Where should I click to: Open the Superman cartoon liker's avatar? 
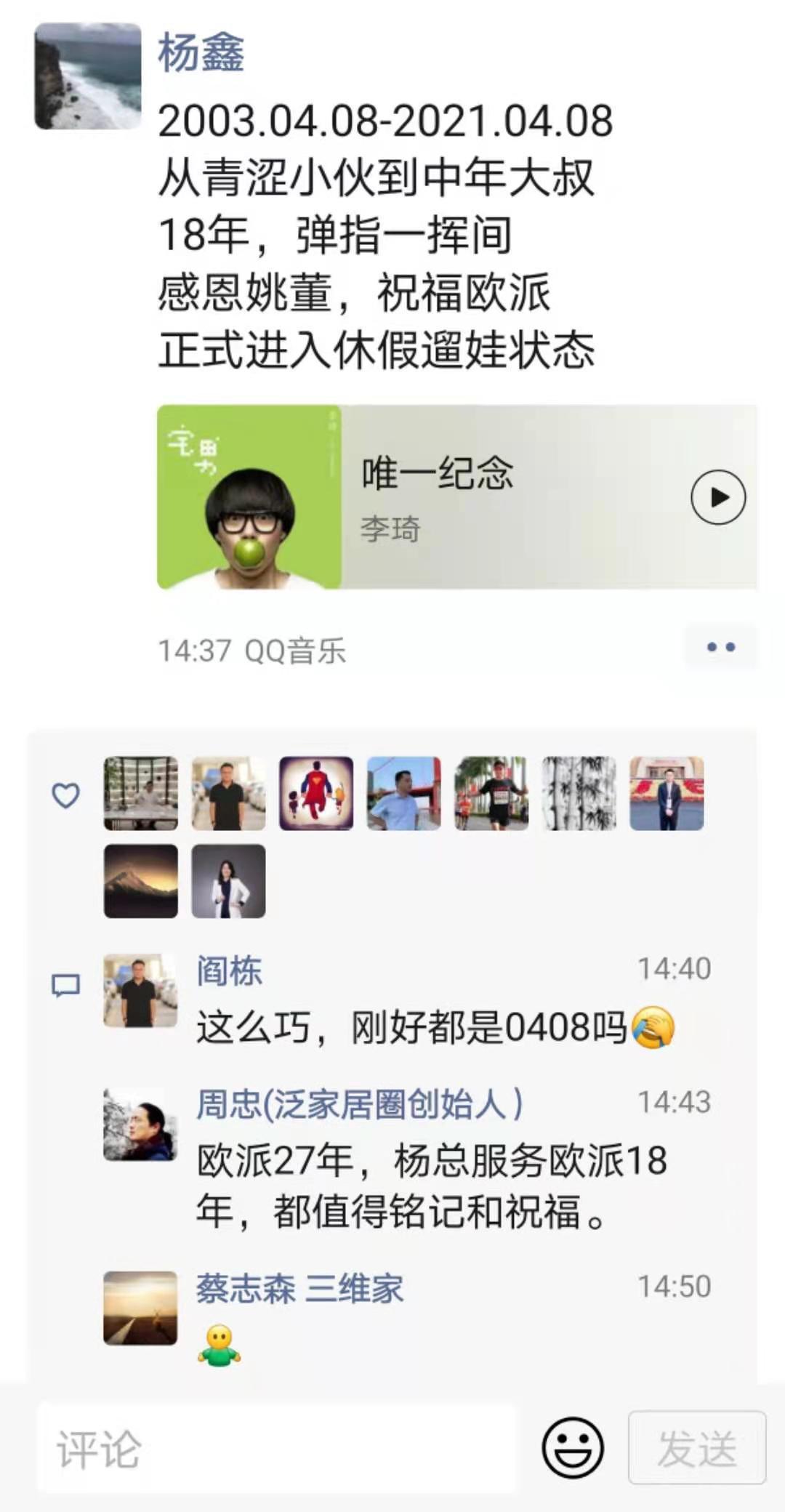click(x=316, y=793)
